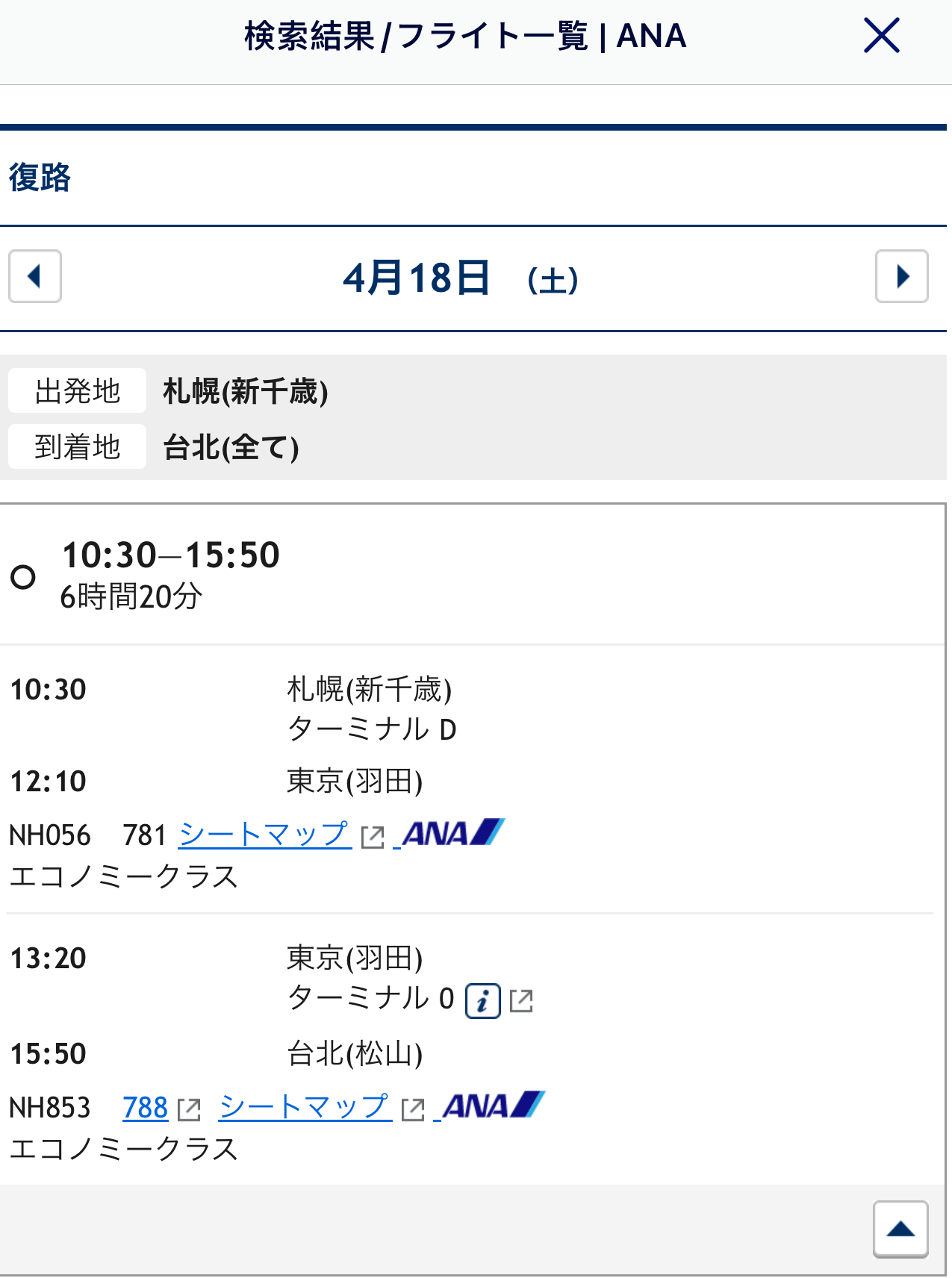The image size is (952, 1278).
Task: Select the 10:30–15:50 flight option
Action: (x=23, y=576)
